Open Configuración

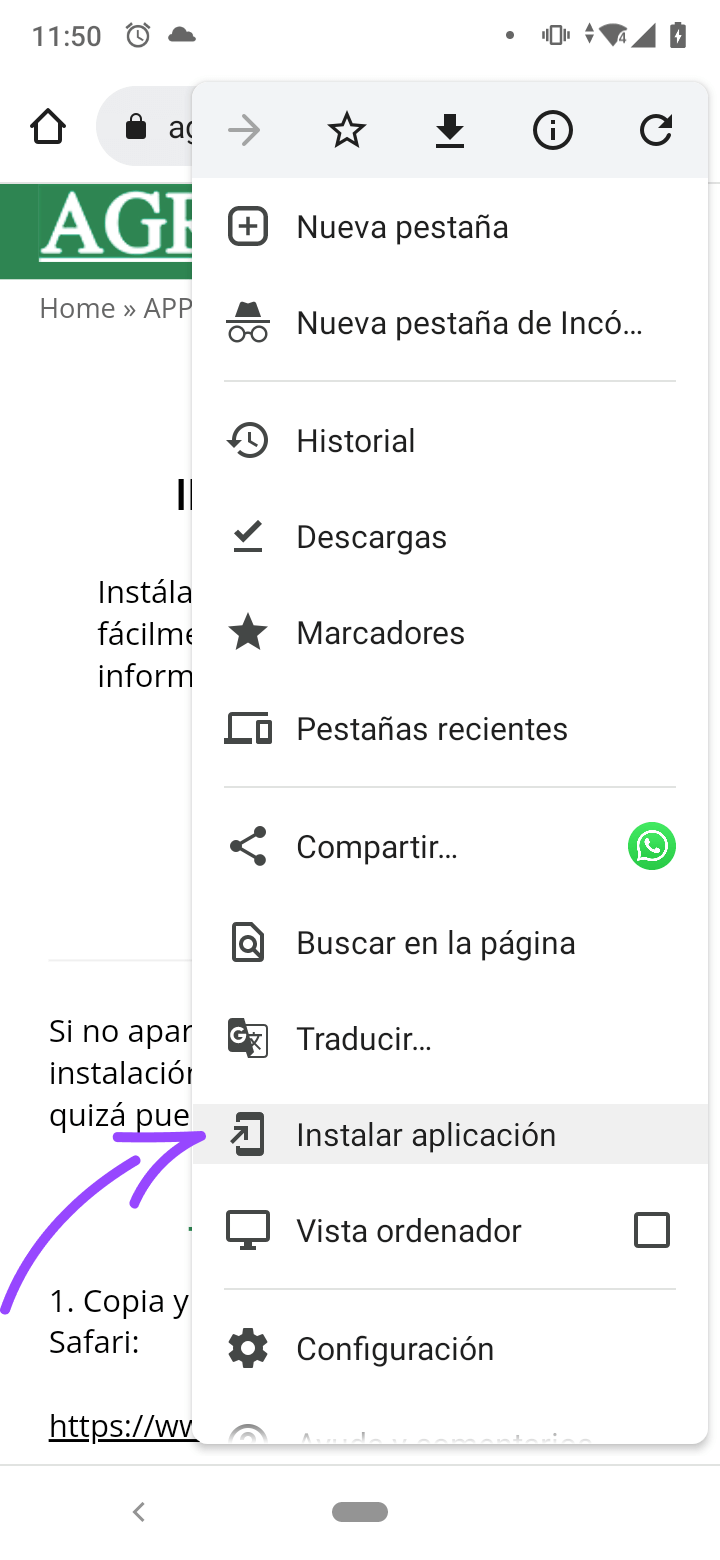coord(394,1349)
